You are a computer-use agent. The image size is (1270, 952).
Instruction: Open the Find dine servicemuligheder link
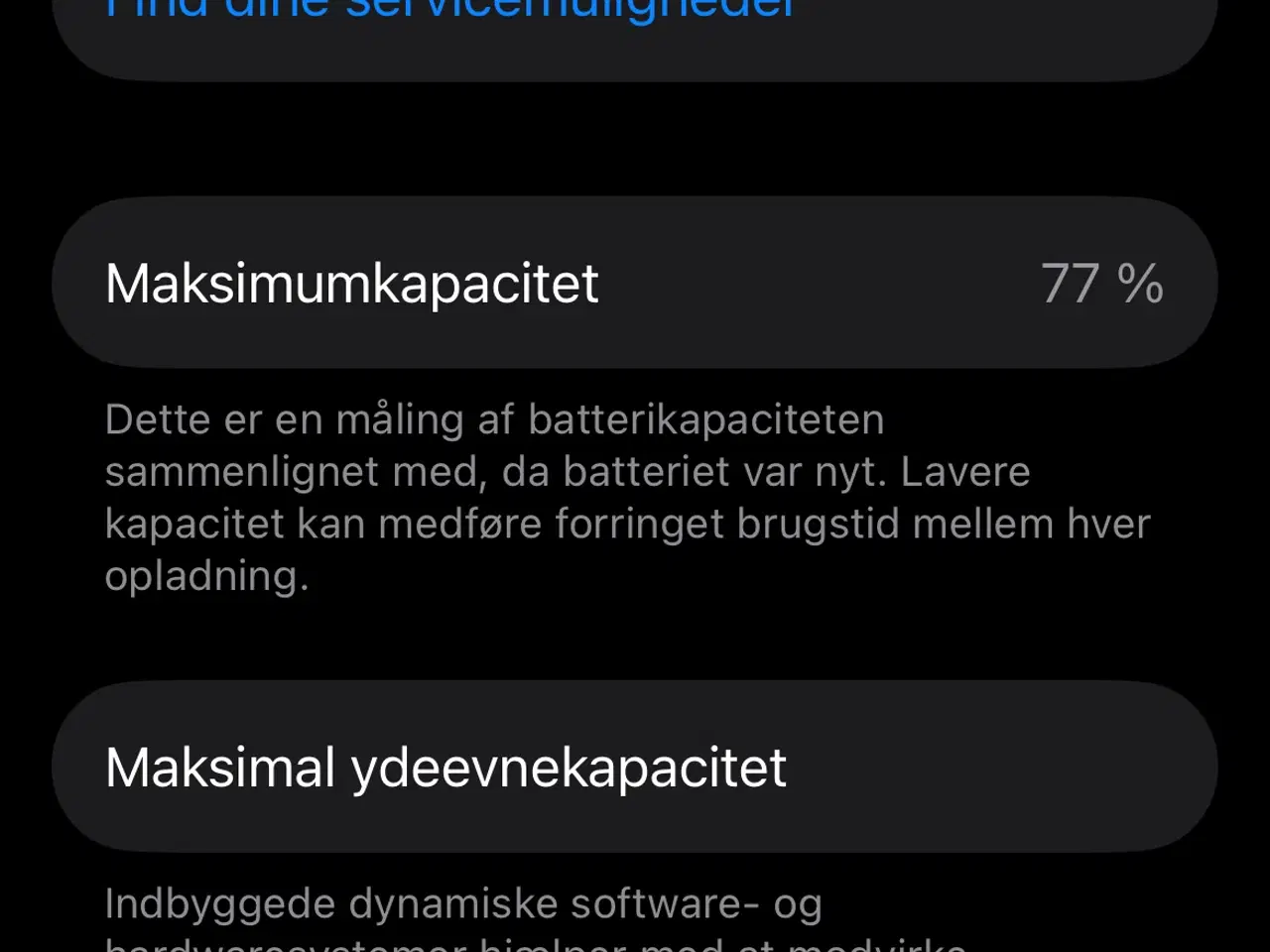point(449,10)
